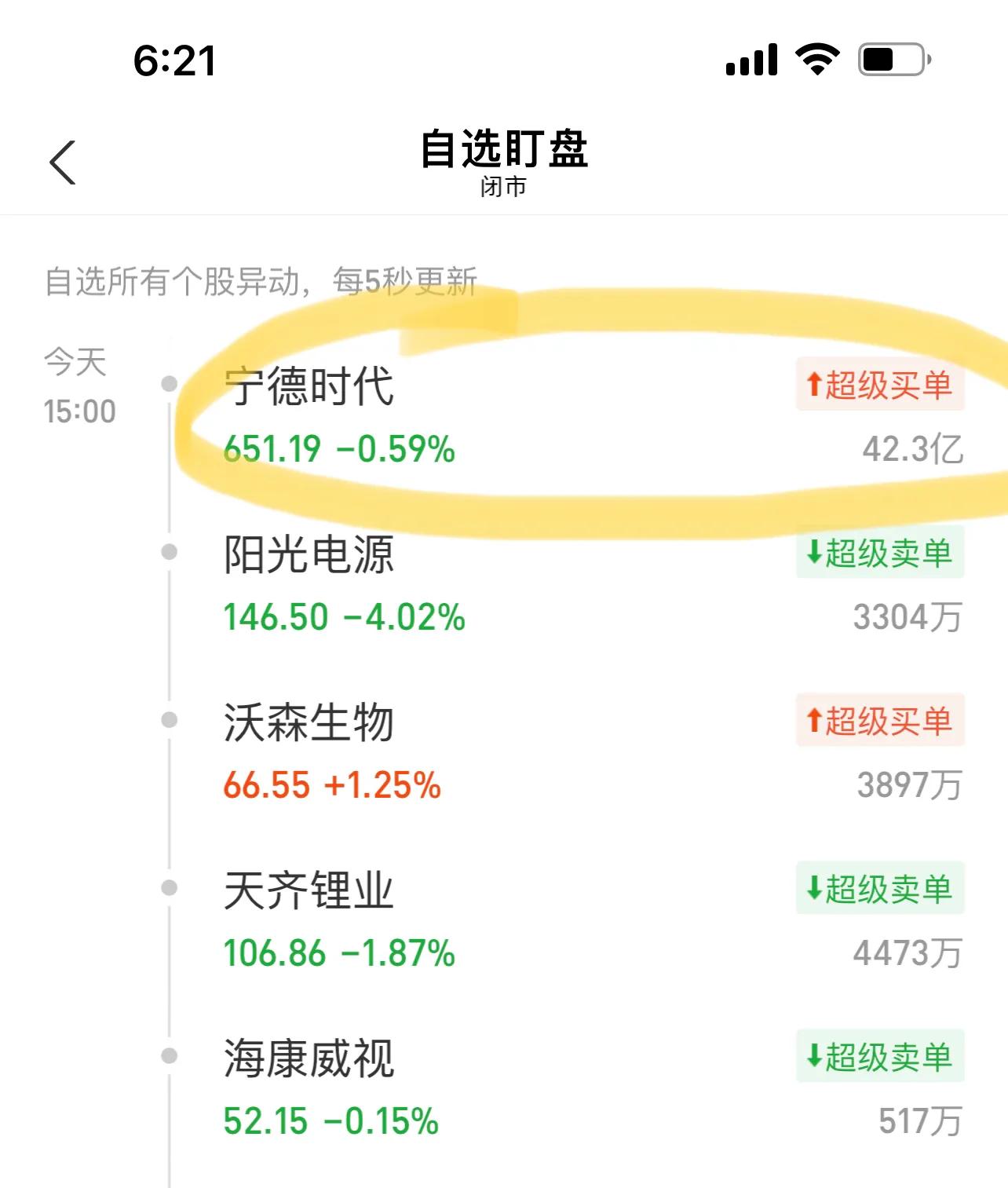The image size is (1008, 1188).
Task: Tap the timeline dot beside 宁德时代
Action: [168, 383]
